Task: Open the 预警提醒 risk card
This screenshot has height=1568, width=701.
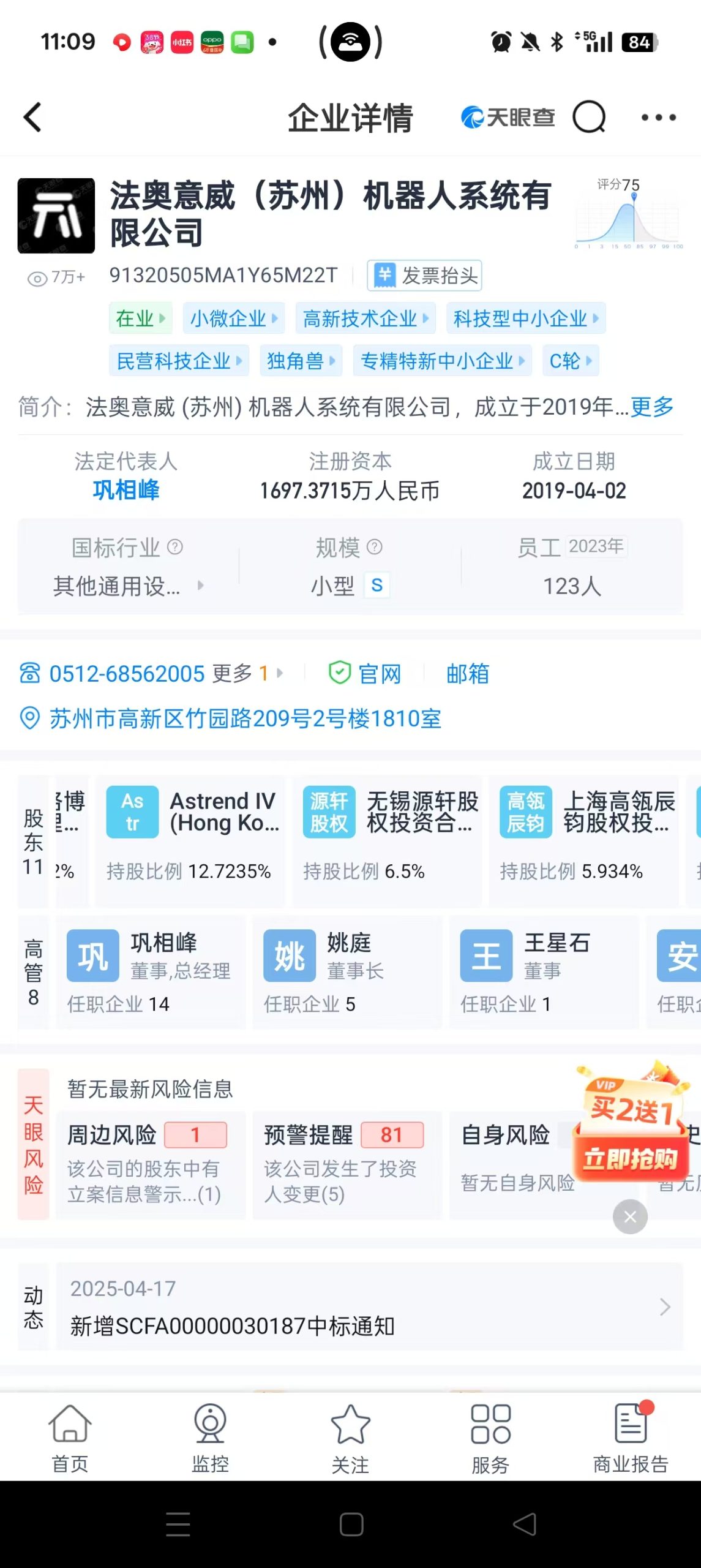Action: [347, 1164]
